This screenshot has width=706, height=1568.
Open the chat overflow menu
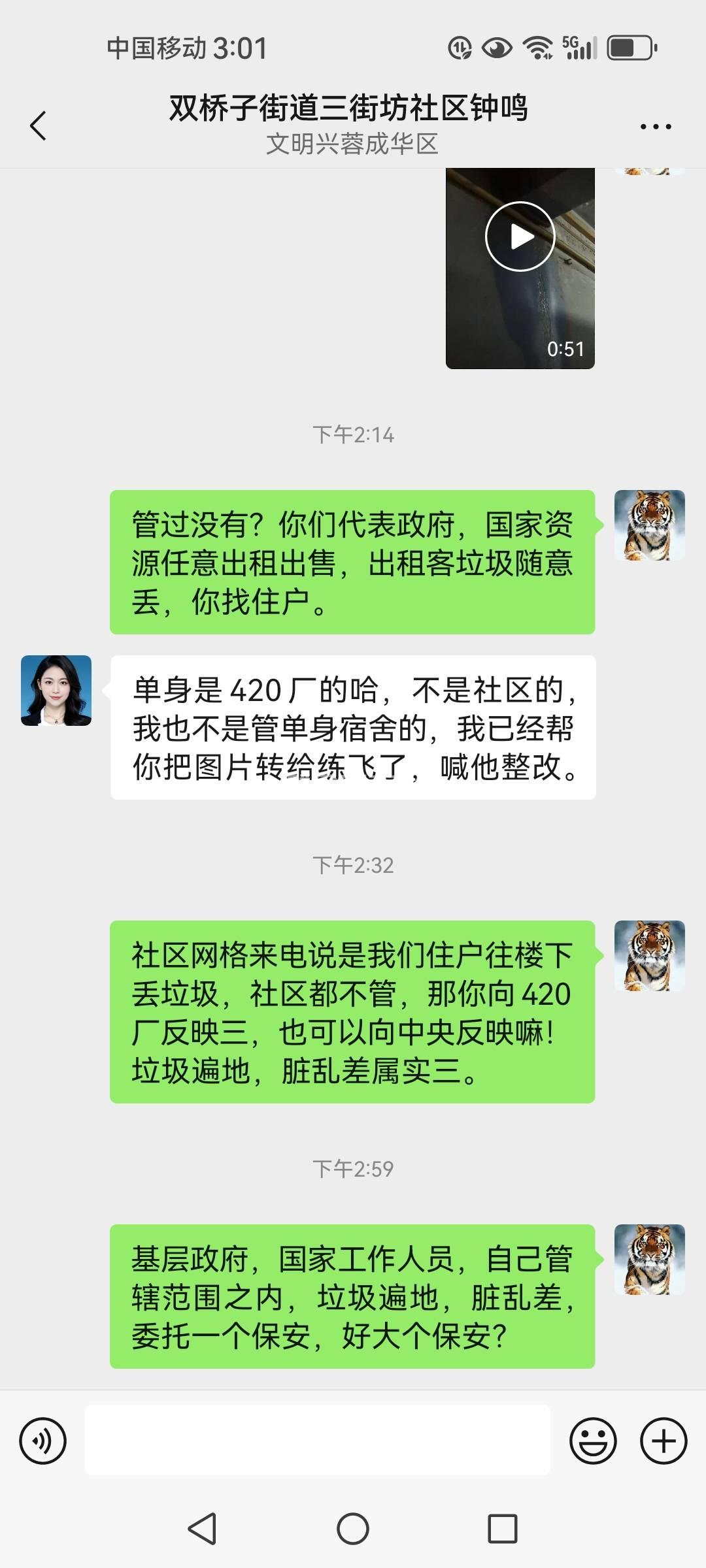[x=656, y=126]
